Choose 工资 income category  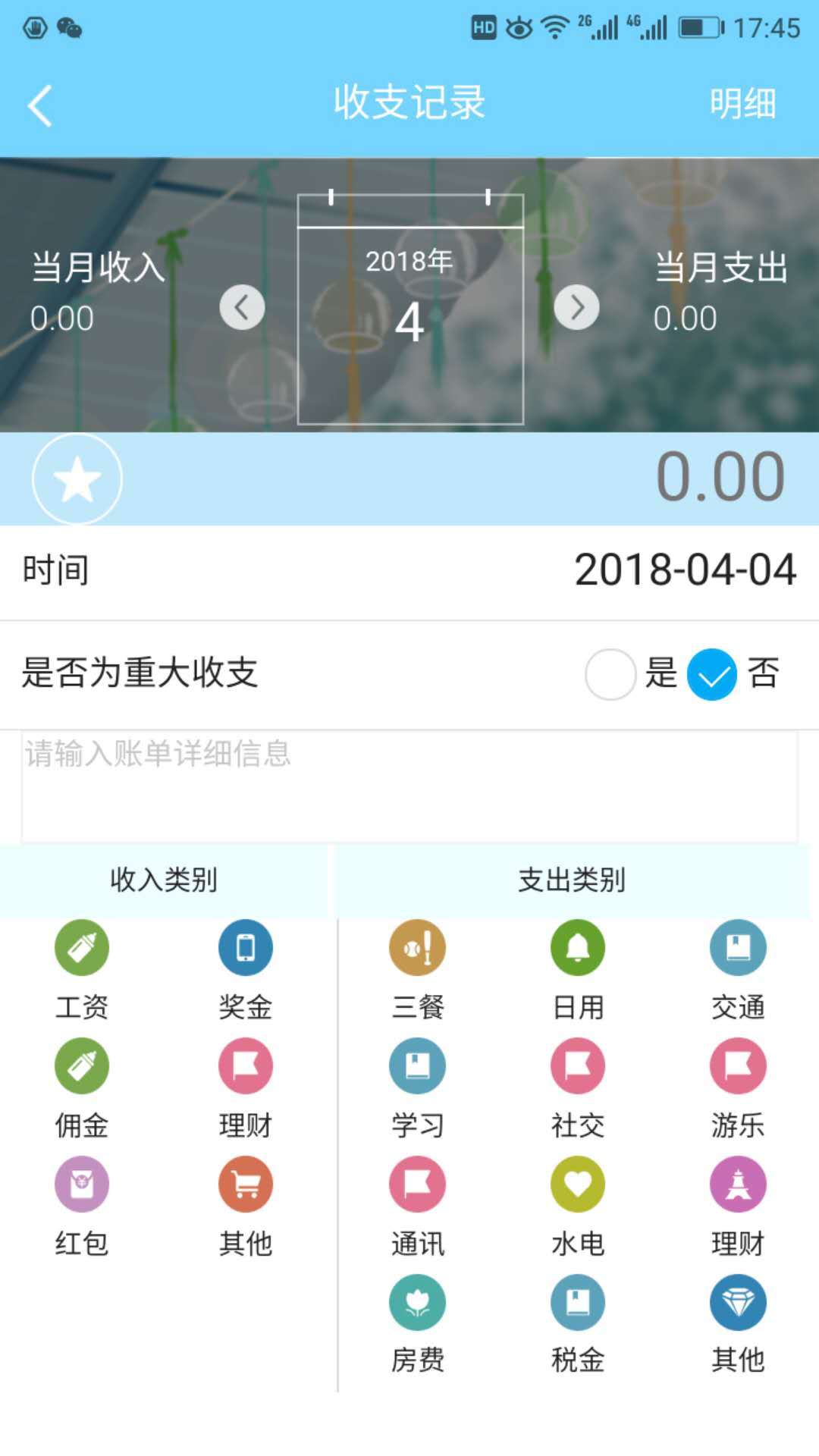pyautogui.click(x=82, y=948)
